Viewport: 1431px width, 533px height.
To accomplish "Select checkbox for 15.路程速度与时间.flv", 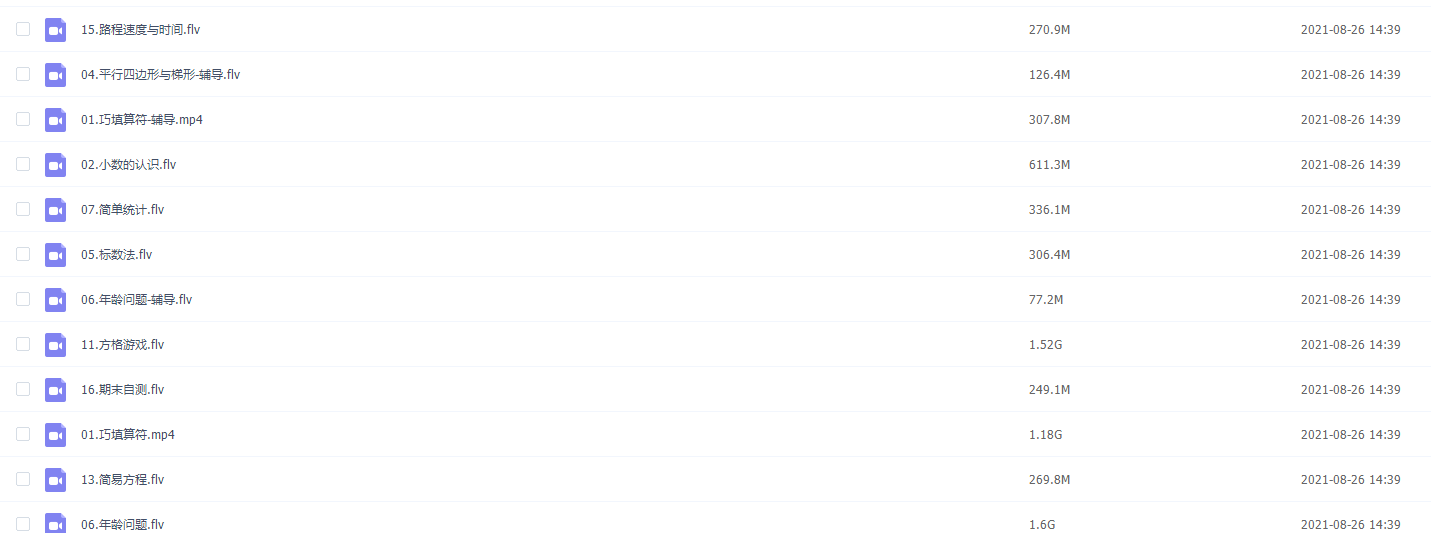I will coord(23,29).
